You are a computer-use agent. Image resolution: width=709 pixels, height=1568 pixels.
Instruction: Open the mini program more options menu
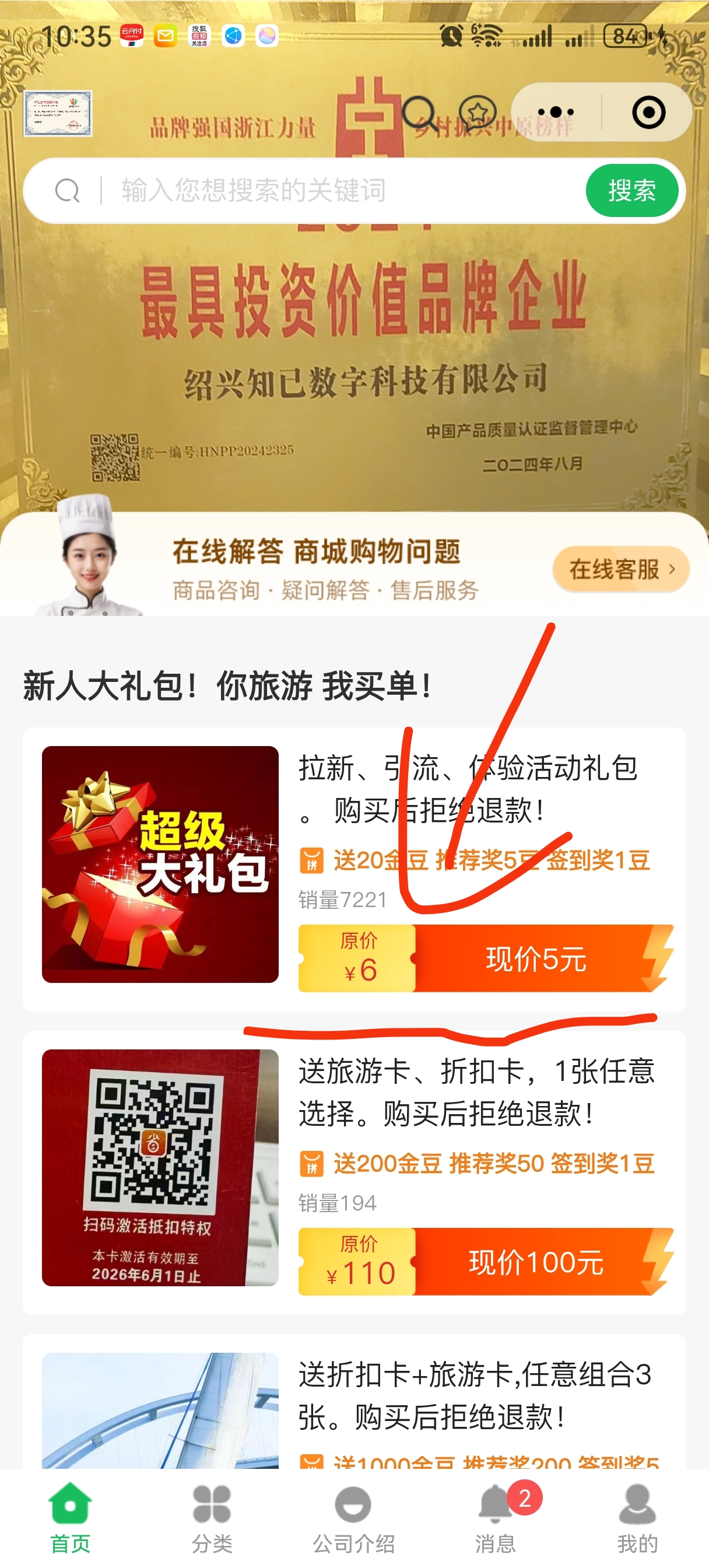coord(556,113)
